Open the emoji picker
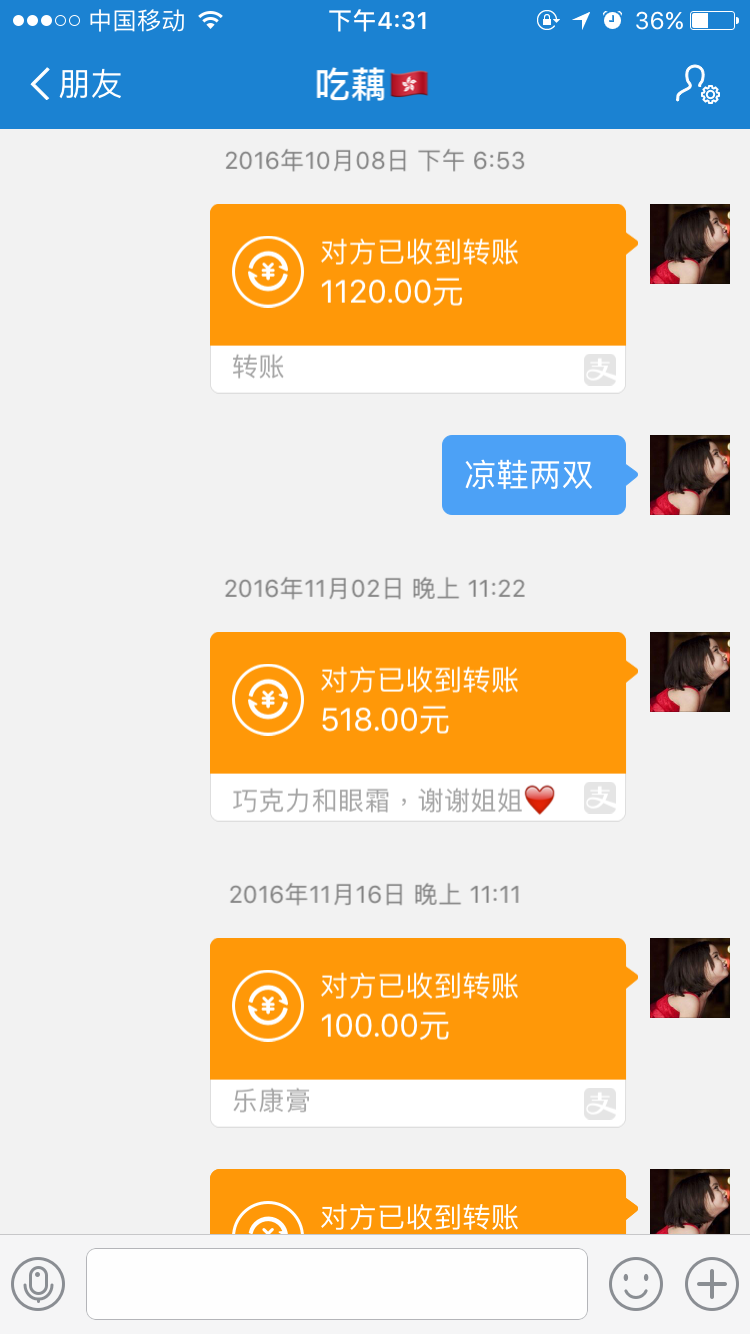Viewport: 750px width, 1334px height. coord(636,1283)
